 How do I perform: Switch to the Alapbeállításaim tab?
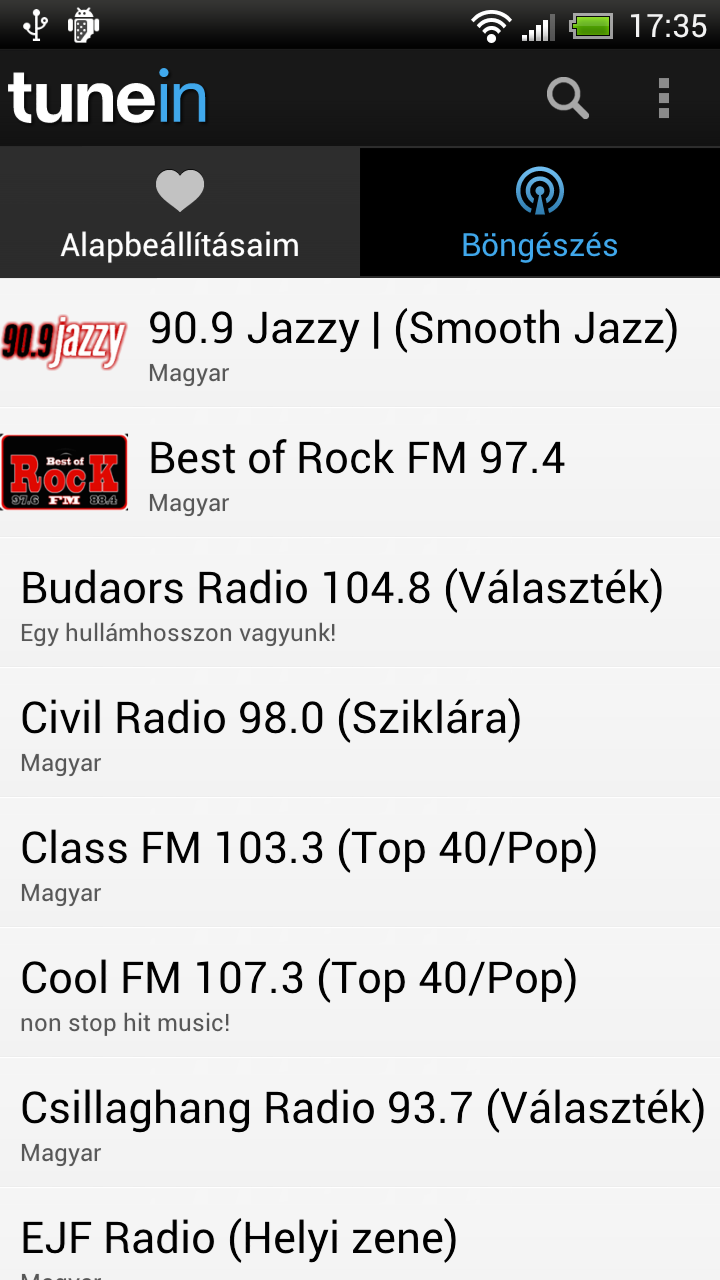(x=180, y=214)
